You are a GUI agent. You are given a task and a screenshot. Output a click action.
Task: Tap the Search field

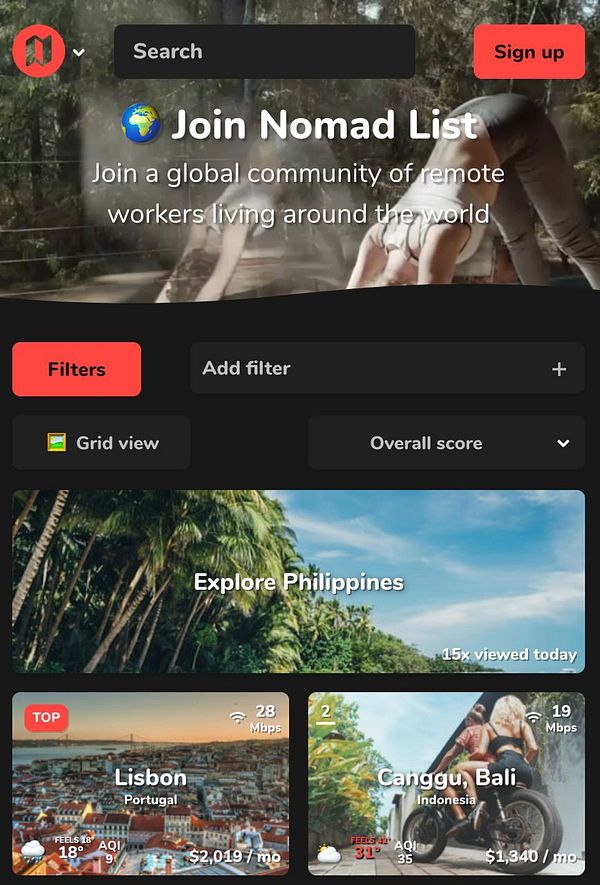tap(264, 52)
